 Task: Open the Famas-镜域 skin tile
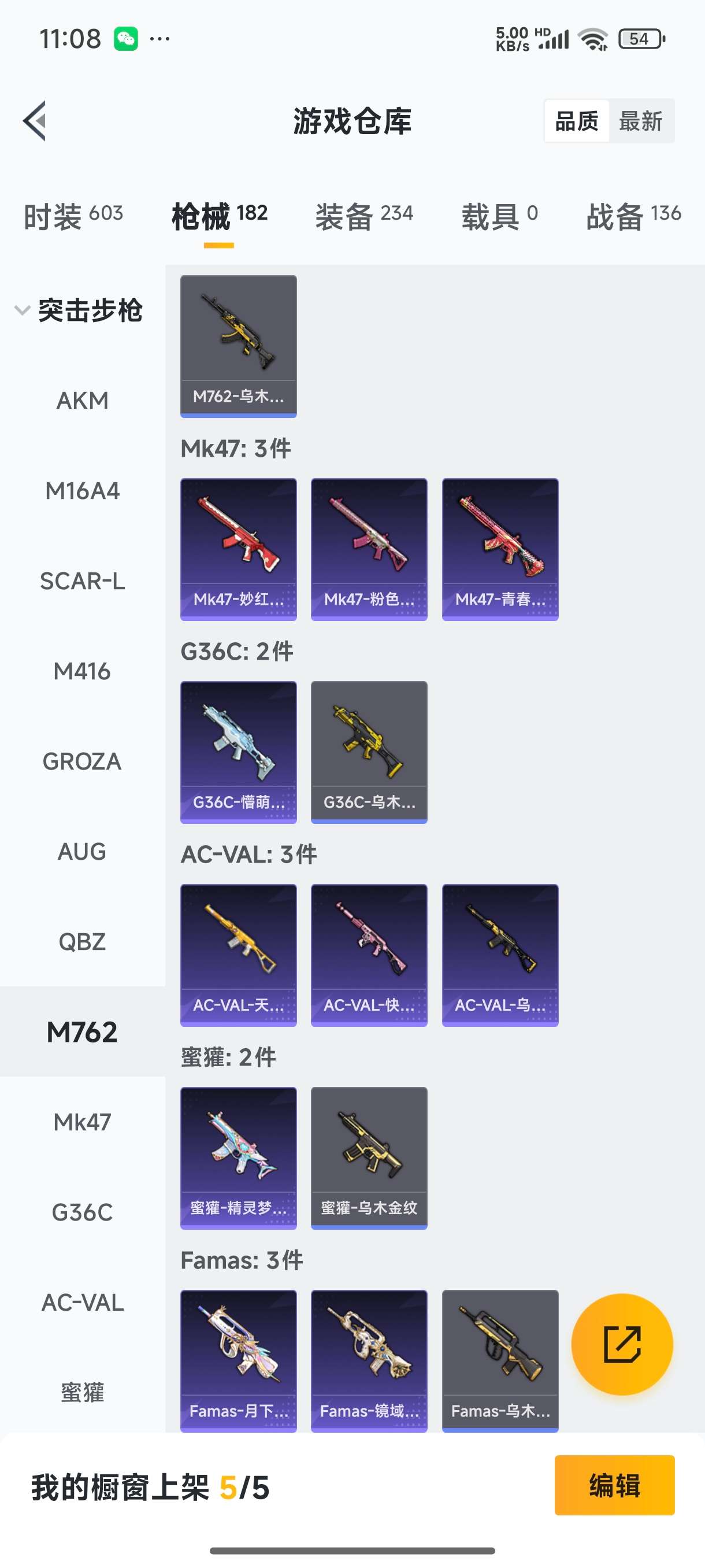[369, 1360]
